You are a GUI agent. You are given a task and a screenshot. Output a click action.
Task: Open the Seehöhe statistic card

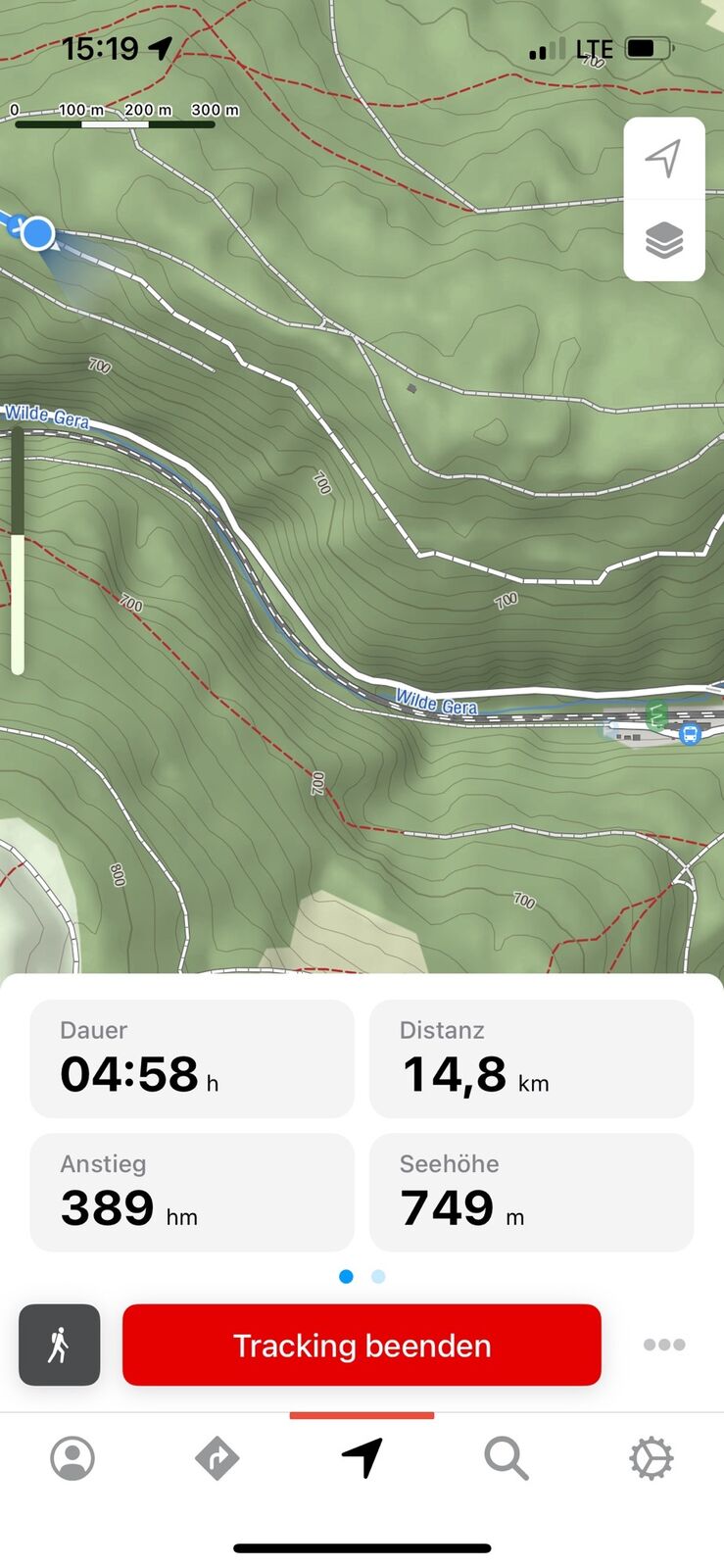coord(531,1192)
